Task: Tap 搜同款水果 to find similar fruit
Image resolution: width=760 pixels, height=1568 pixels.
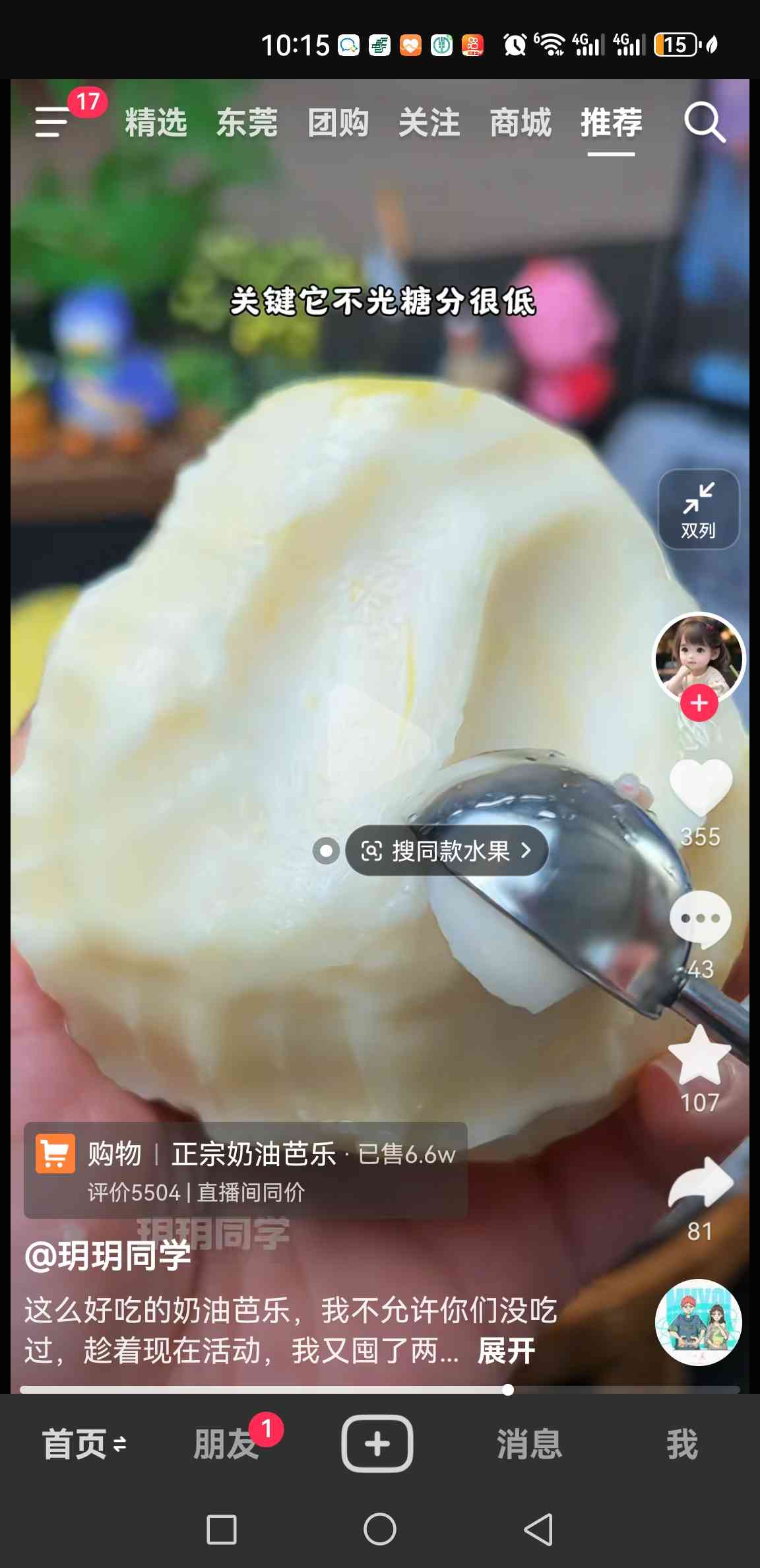Action: pos(447,851)
